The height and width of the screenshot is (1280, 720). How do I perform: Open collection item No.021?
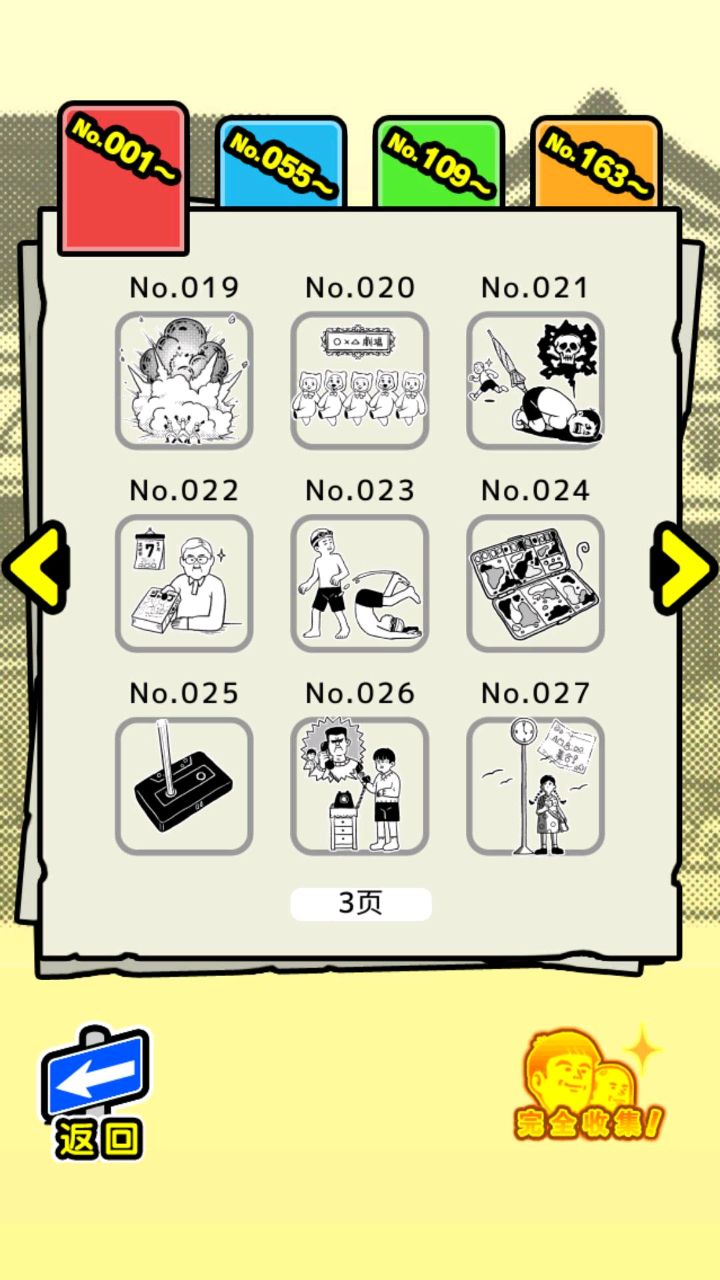[x=535, y=380]
